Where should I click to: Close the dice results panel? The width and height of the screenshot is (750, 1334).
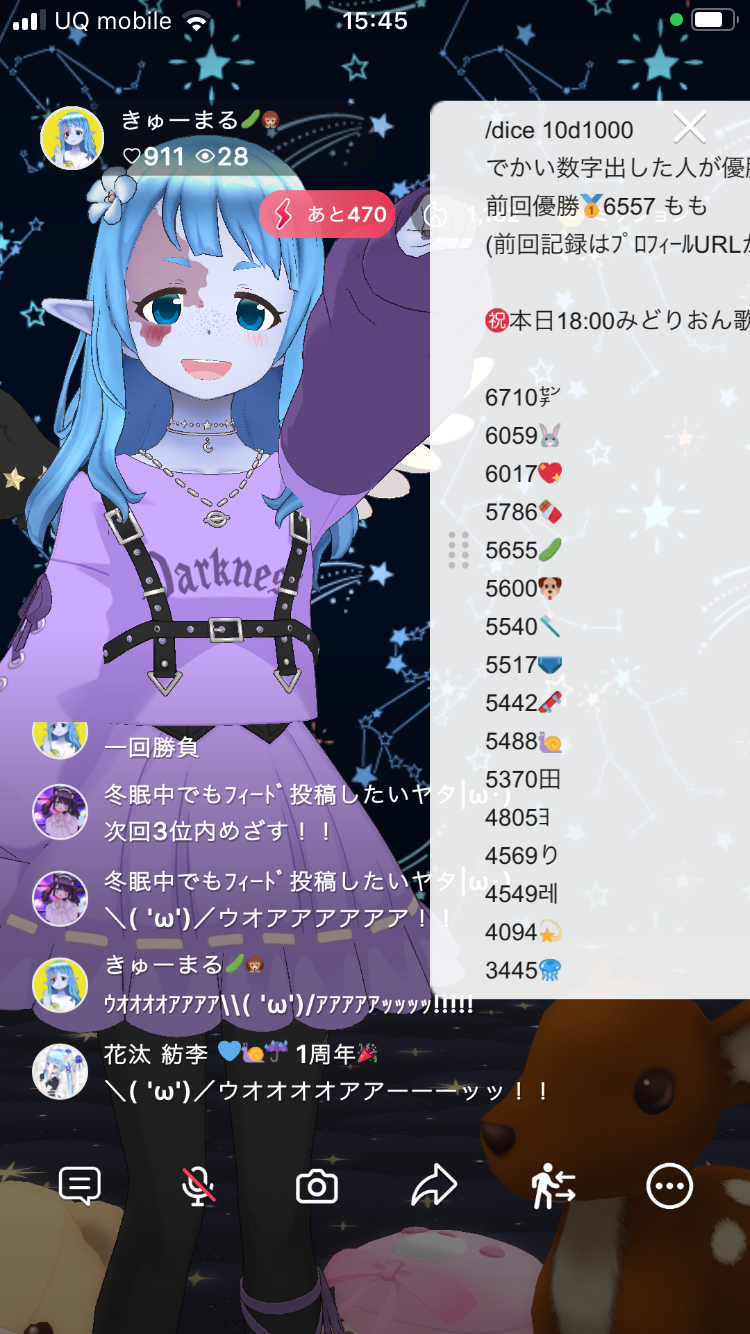tap(689, 128)
